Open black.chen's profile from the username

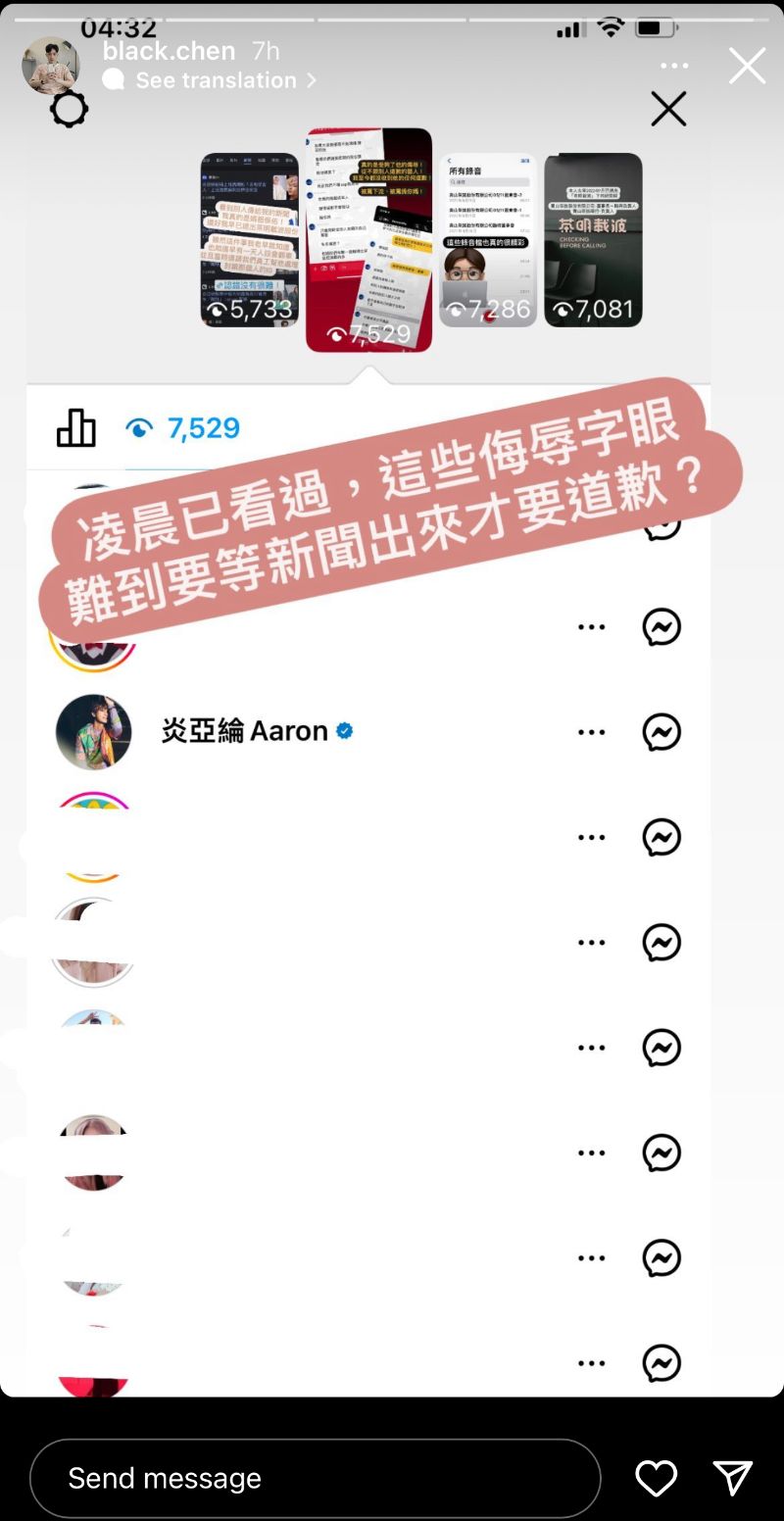169,51
